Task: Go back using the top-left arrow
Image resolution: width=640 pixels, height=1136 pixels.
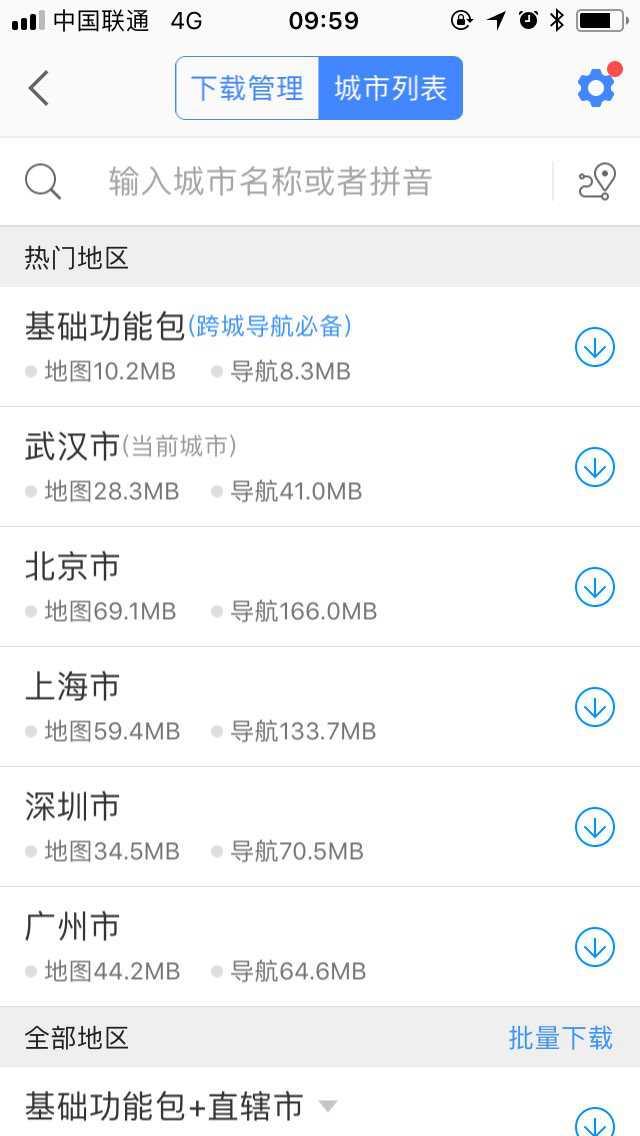Action: point(38,88)
